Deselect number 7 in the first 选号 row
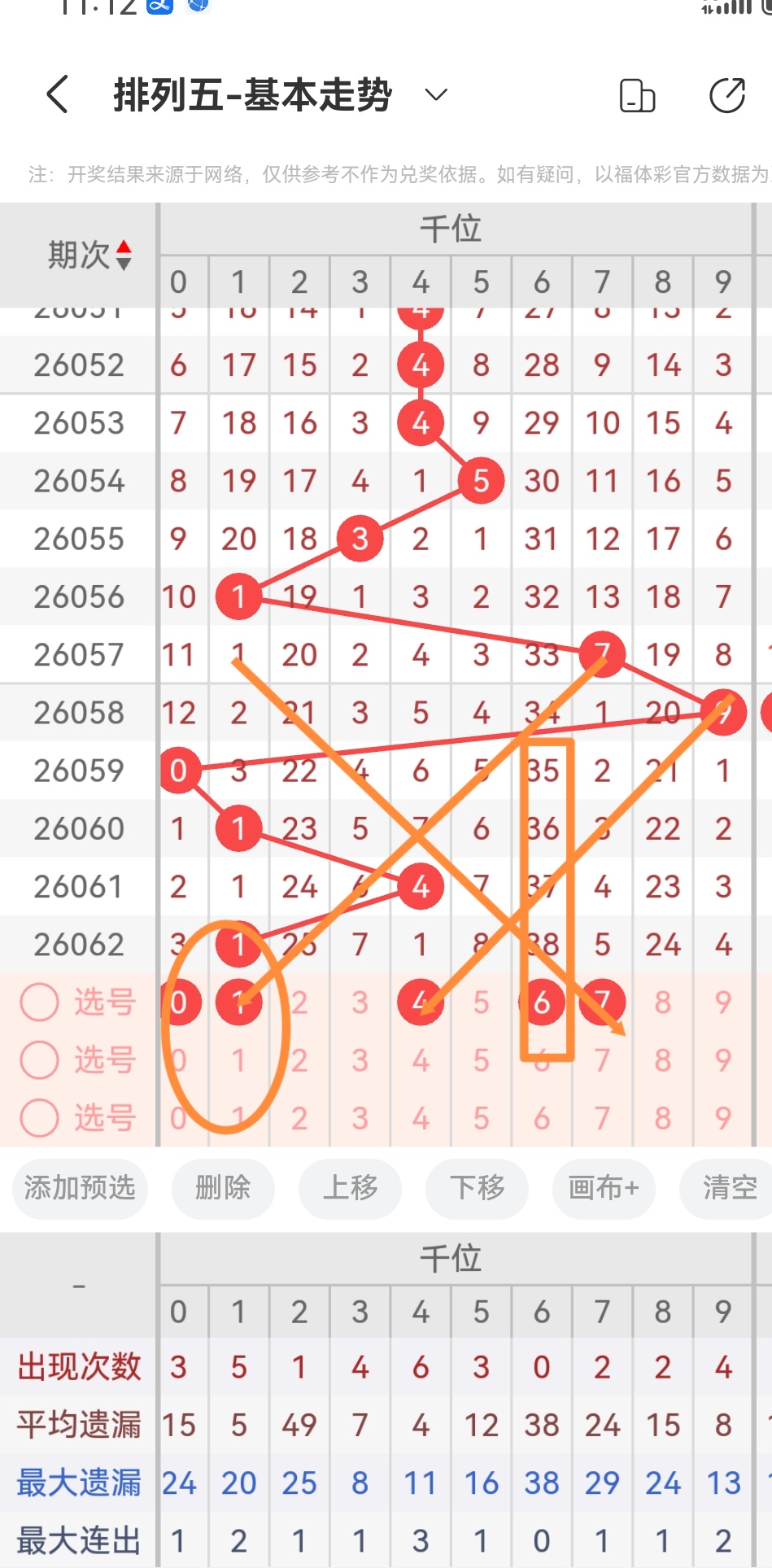The image size is (772, 1568). click(601, 1002)
